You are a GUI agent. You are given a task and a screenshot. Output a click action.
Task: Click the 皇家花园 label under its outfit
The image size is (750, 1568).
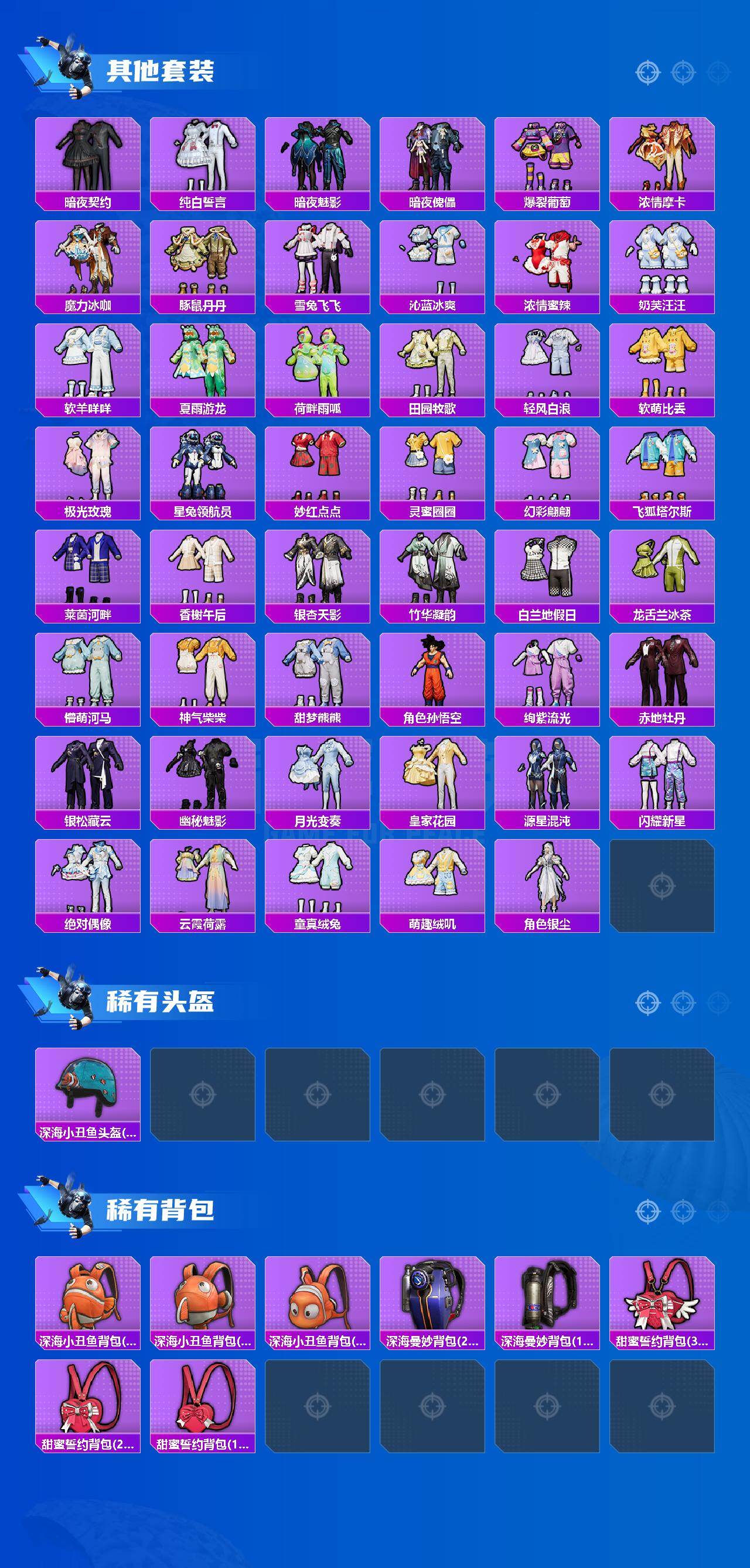coord(432,820)
